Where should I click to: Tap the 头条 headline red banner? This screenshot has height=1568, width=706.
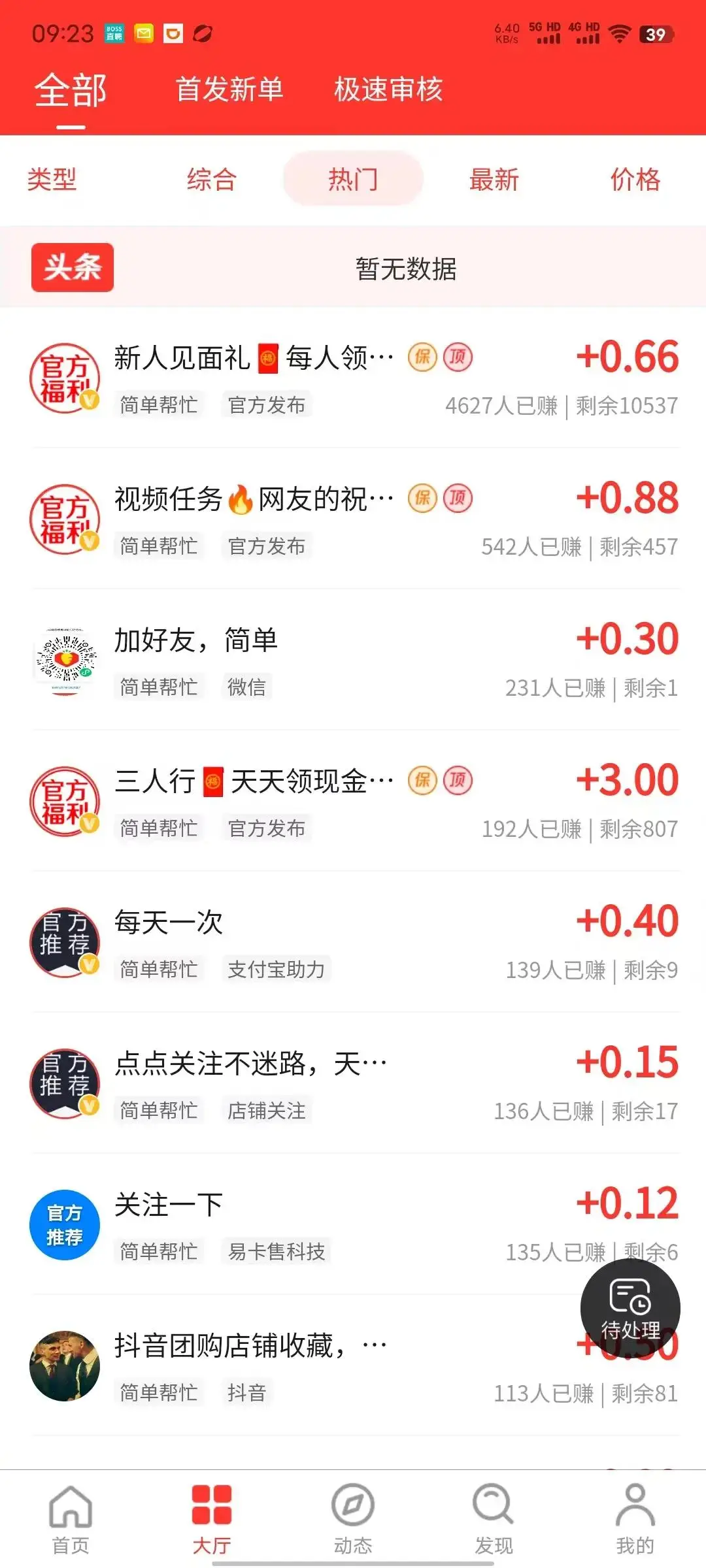point(72,267)
